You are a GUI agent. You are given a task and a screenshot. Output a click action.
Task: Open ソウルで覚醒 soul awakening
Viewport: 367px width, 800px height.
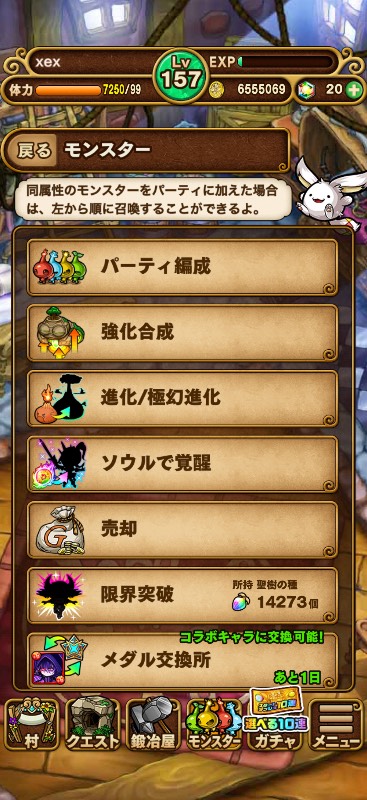[x=182, y=464]
